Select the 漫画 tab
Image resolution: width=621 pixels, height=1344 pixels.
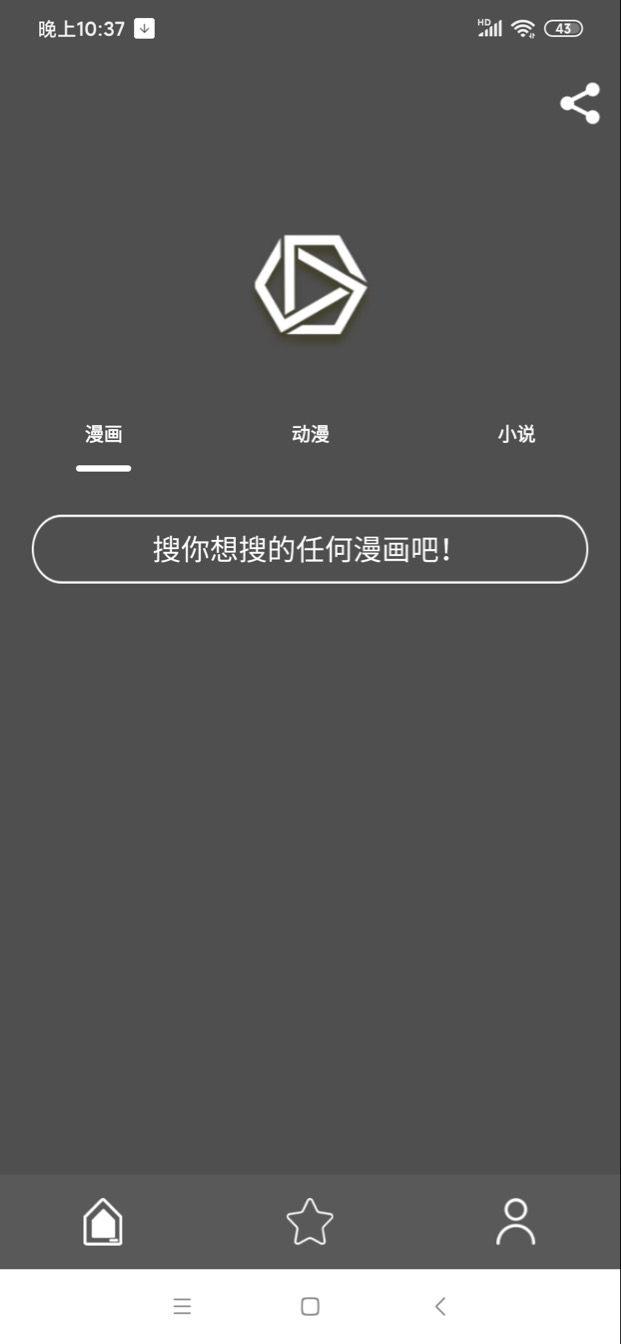pyautogui.click(x=104, y=434)
